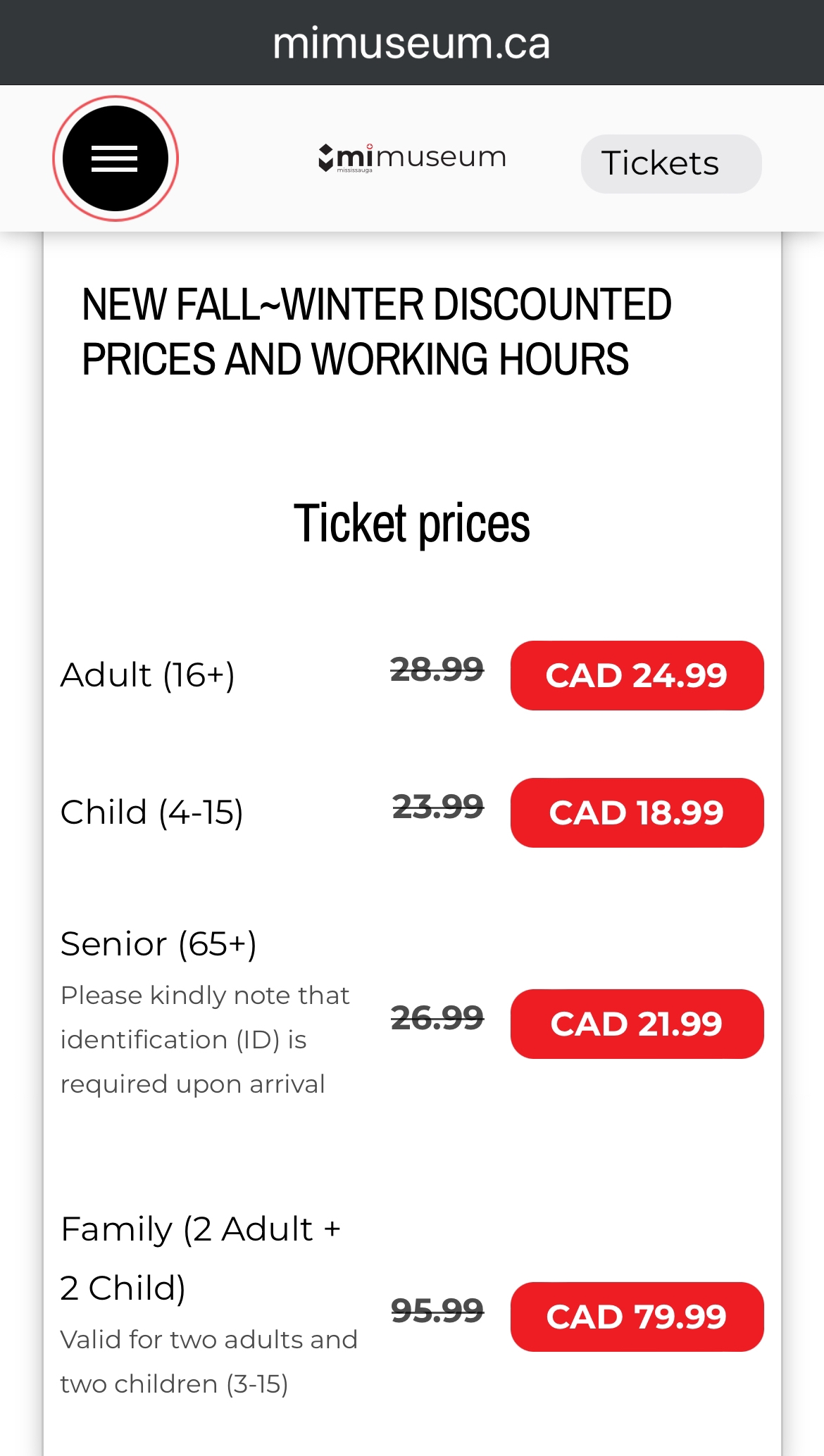Click the fall~winter discounted prices headline
Image resolution: width=824 pixels, height=1456 pixels.
tap(376, 331)
